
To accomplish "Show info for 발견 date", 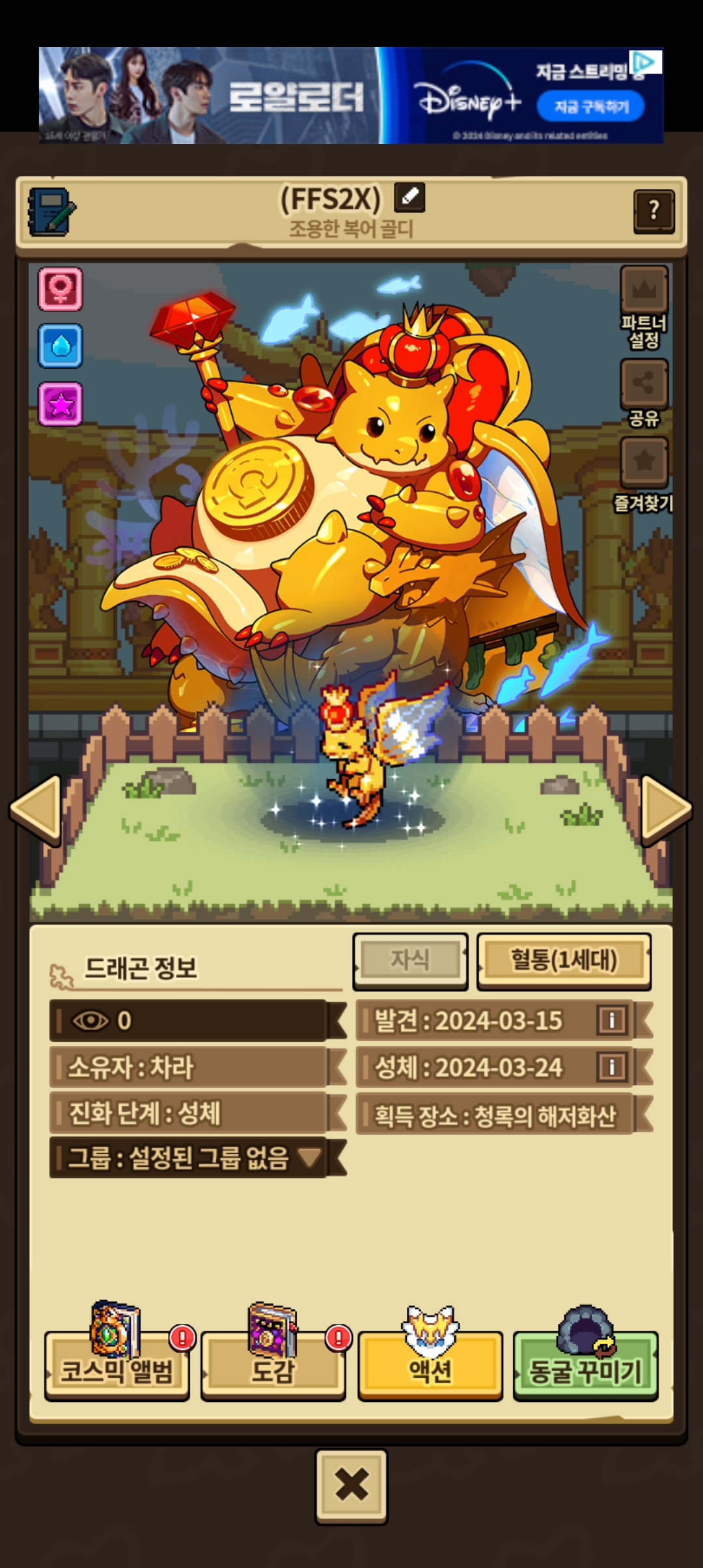I will click(x=611, y=1020).
